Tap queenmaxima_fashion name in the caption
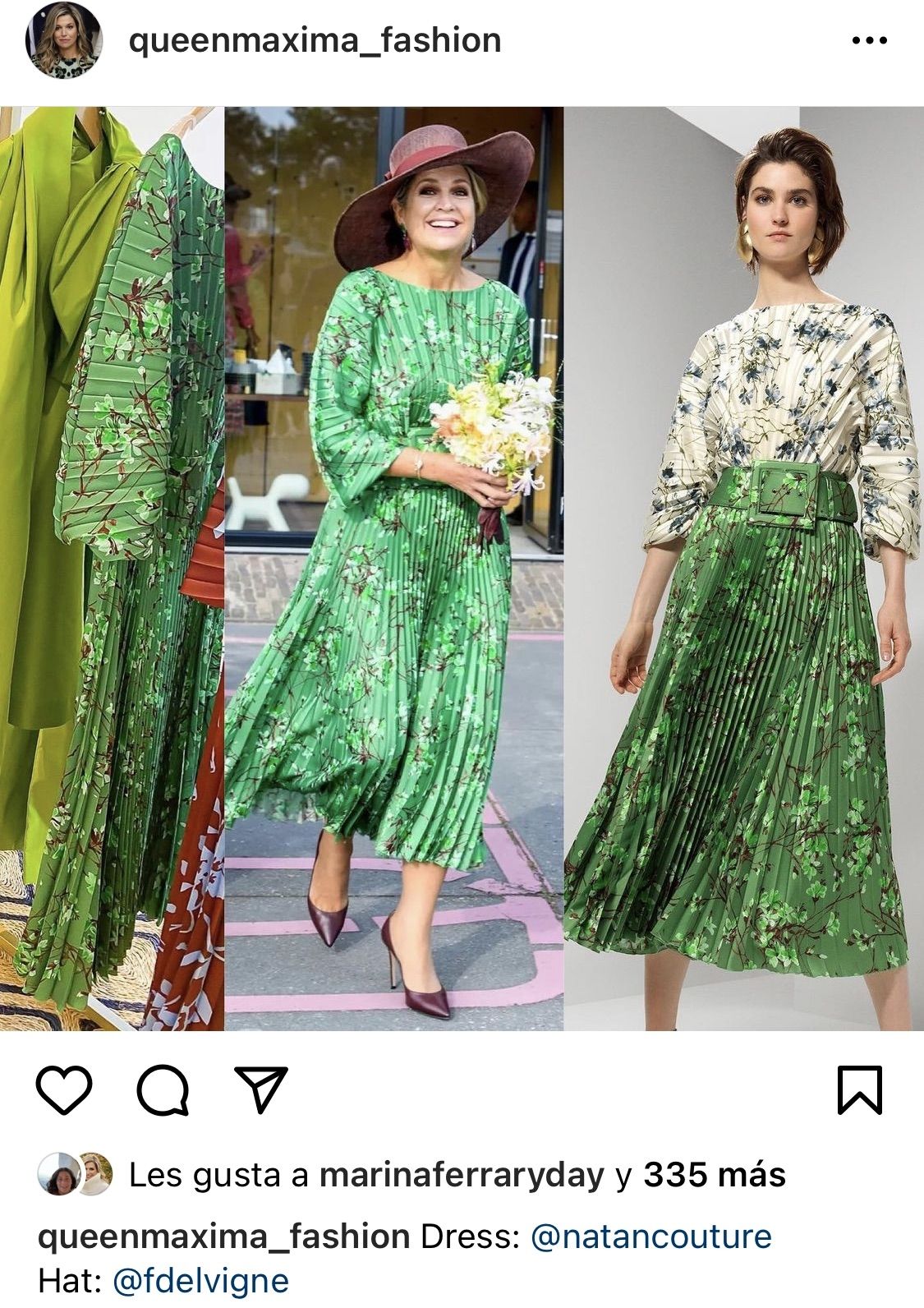Viewport: 924px width, 1308px height. point(223,1237)
